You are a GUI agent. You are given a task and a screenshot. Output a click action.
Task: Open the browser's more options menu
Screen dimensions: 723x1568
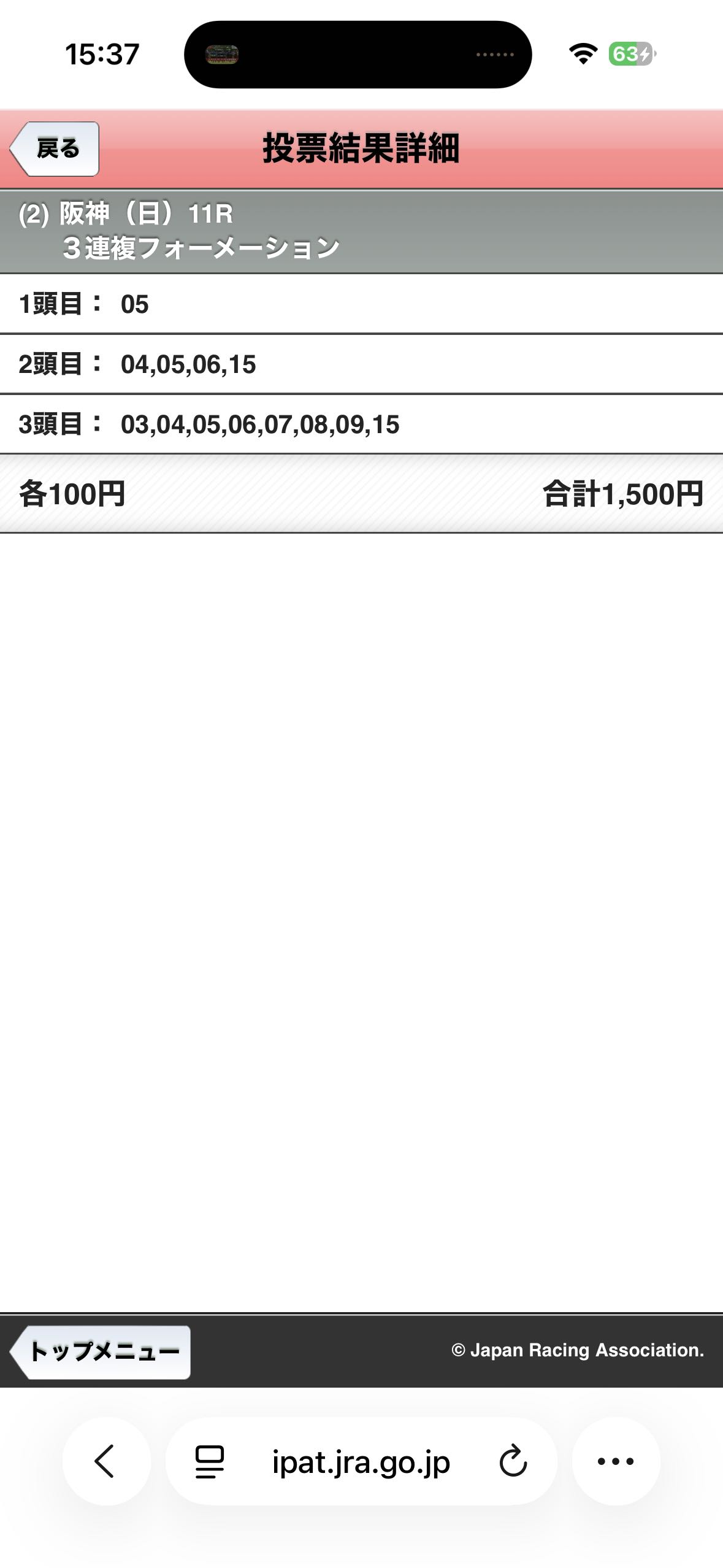pyautogui.click(x=615, y=1461)
